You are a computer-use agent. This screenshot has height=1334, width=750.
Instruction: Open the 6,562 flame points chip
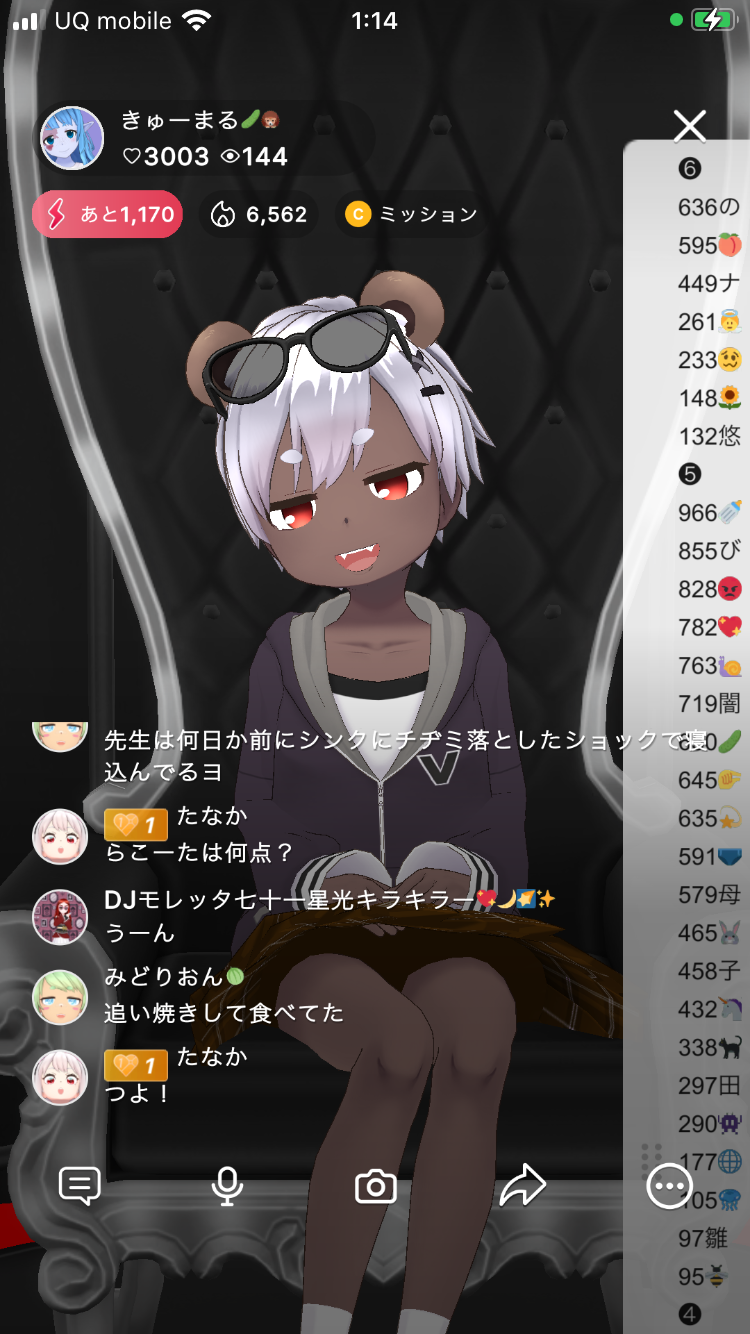pos(259,214)
